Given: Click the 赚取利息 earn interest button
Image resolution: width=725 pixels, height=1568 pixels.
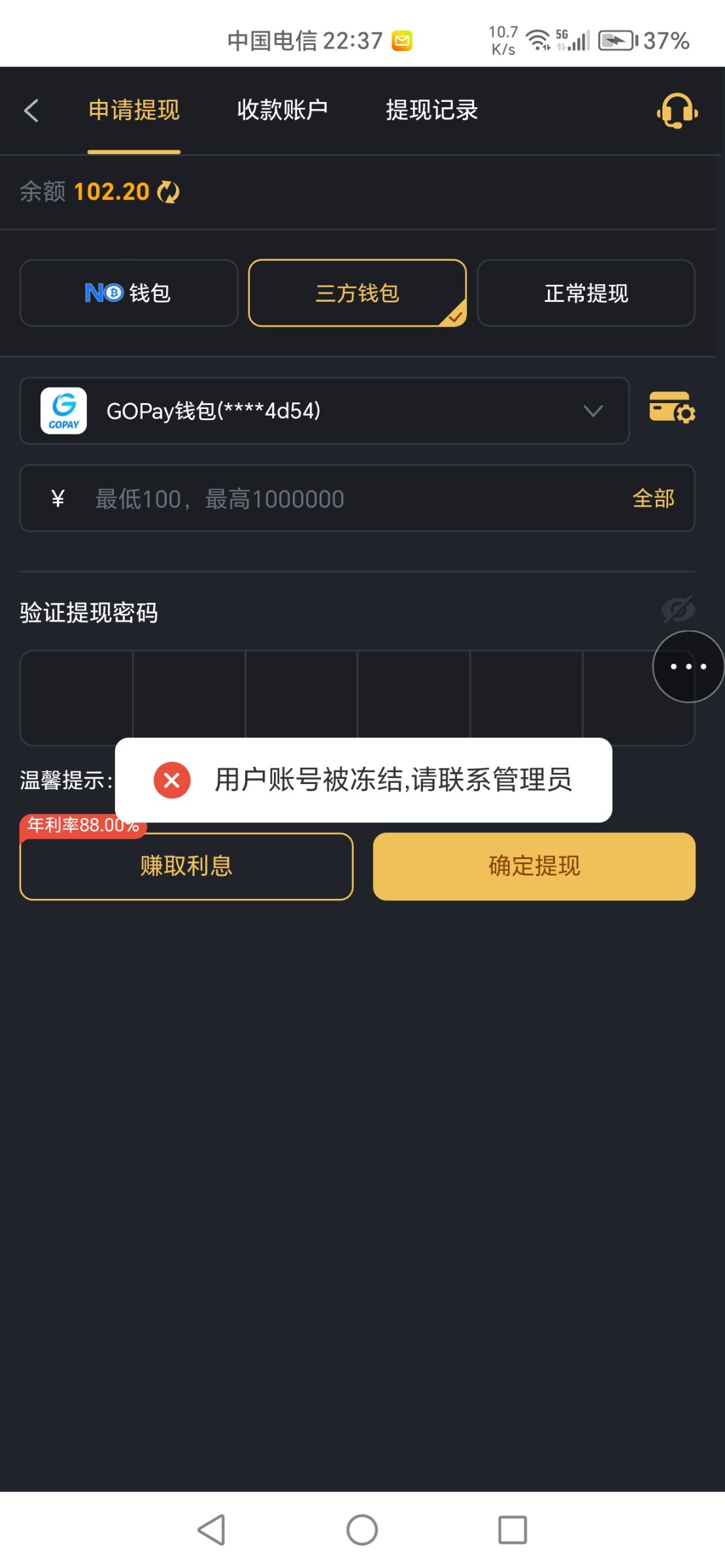Looking at the screenshot, I should click(x=187, y=866).
